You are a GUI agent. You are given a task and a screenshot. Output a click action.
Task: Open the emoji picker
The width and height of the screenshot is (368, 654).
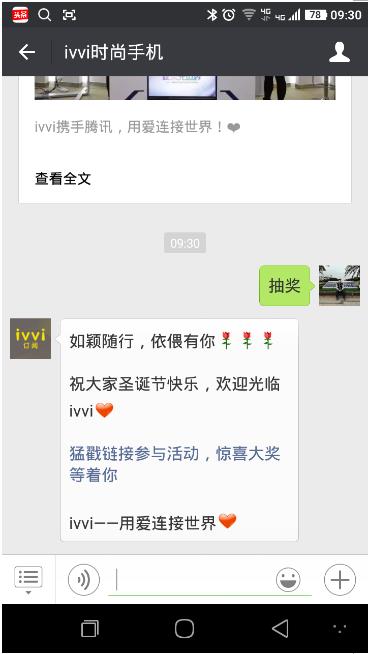pos(288,580)
